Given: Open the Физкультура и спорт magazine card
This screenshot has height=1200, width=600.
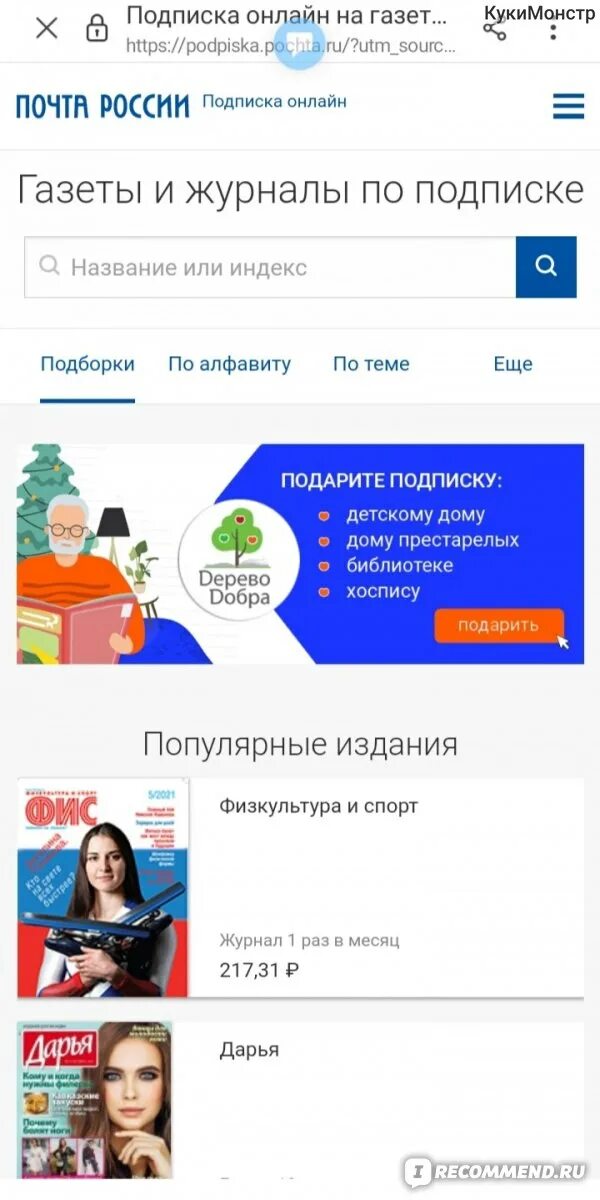Looking at the screenshot, I should (x=300, y=888).
